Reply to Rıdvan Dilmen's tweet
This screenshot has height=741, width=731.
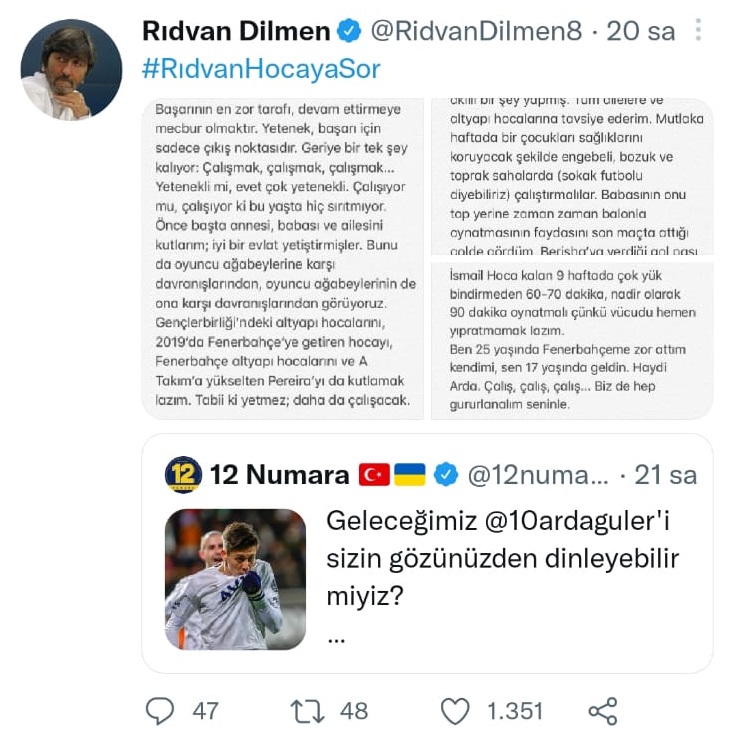(160, 711)
